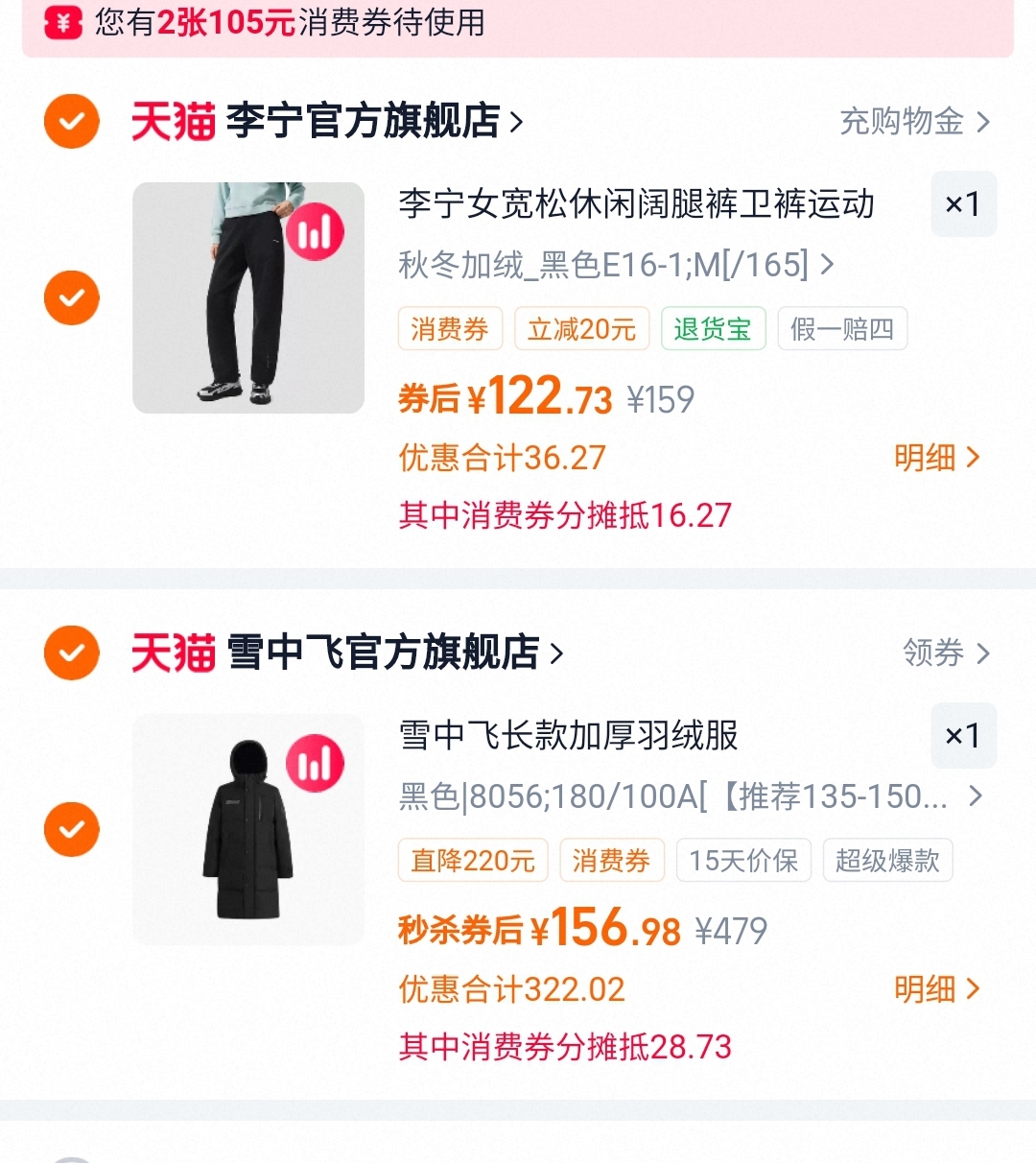
Task: Deselect the 雪中飞 down jacket checkbox
Action: click(x=72, y=829)
